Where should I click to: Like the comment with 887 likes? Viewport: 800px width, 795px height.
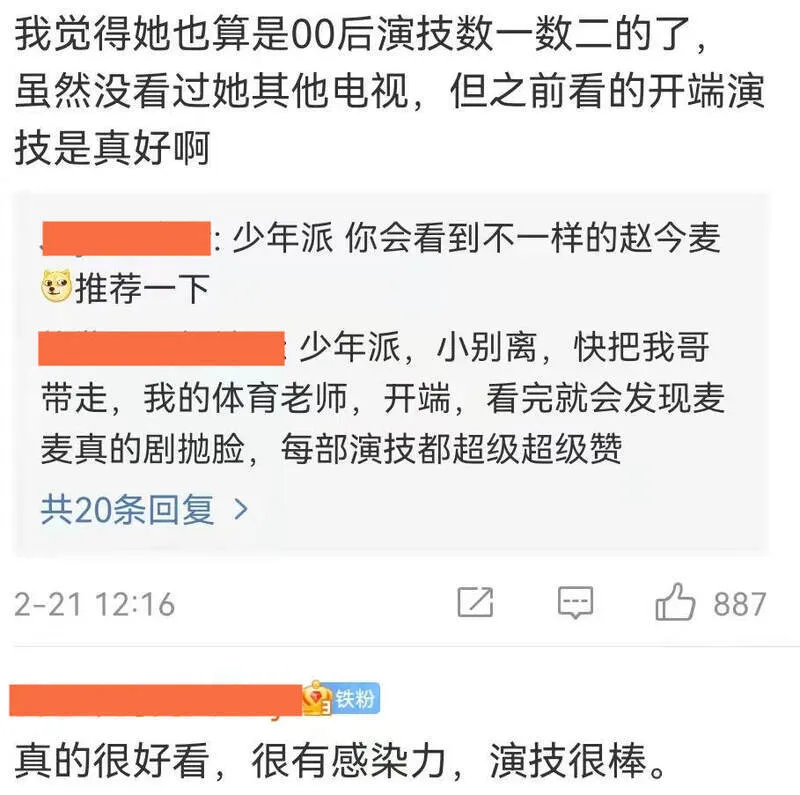click(676, 603)
